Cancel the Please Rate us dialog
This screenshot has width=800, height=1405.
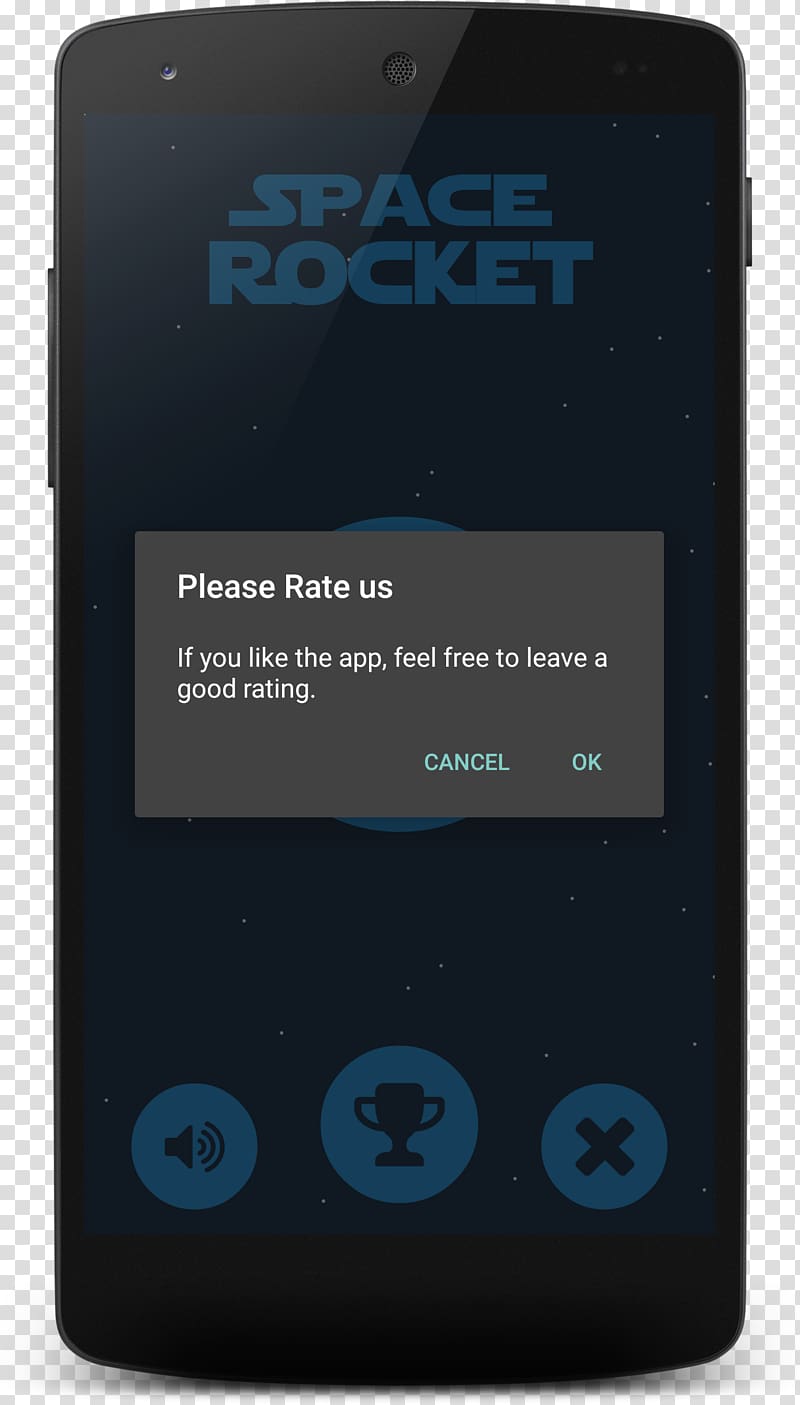point(467,762)
